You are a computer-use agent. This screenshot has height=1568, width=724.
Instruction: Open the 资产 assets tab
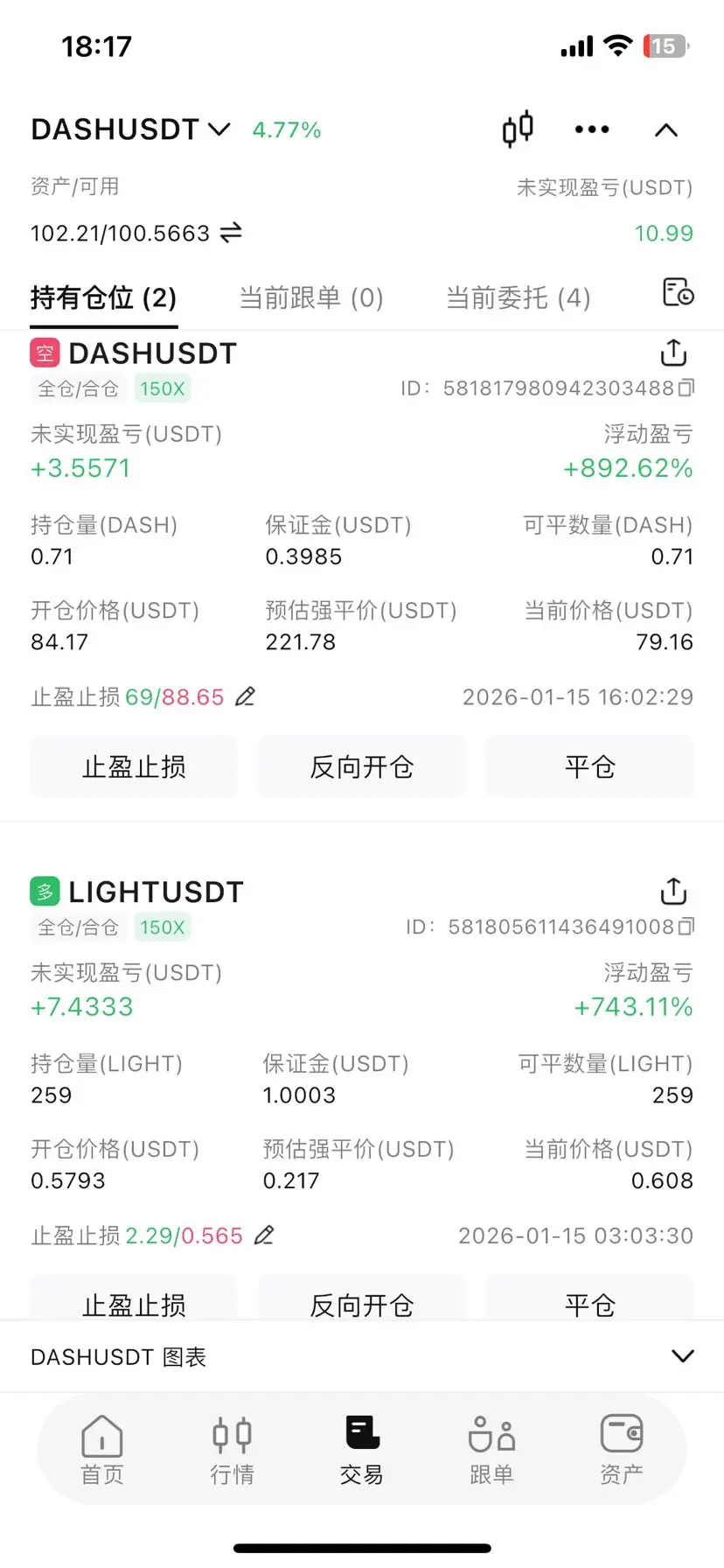click(x=622, y=1450)
